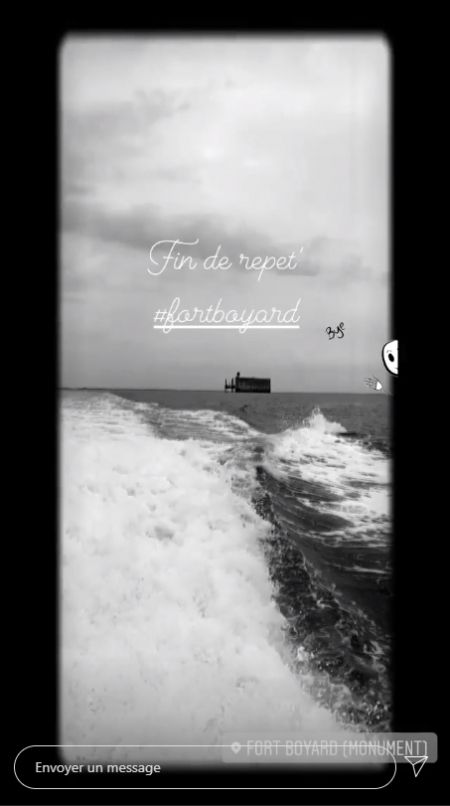Share the story with the paper plane icon
Image resolution: width=450 pixels, height=806 pixels.
pyautogui.click(x=416, y=766)
